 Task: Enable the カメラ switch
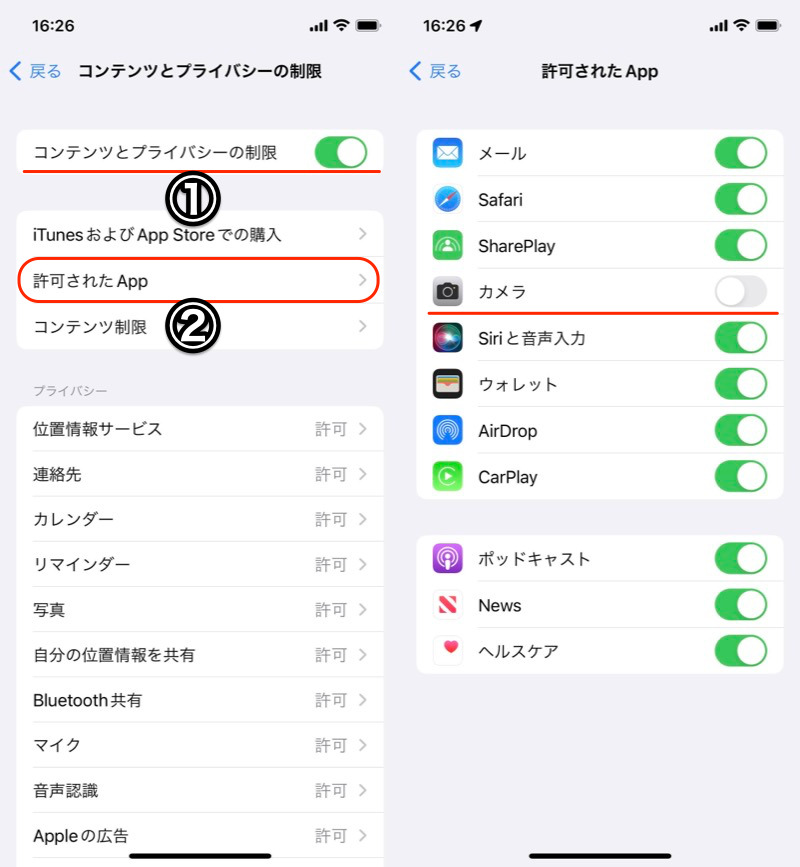click(x=740, y=292)
